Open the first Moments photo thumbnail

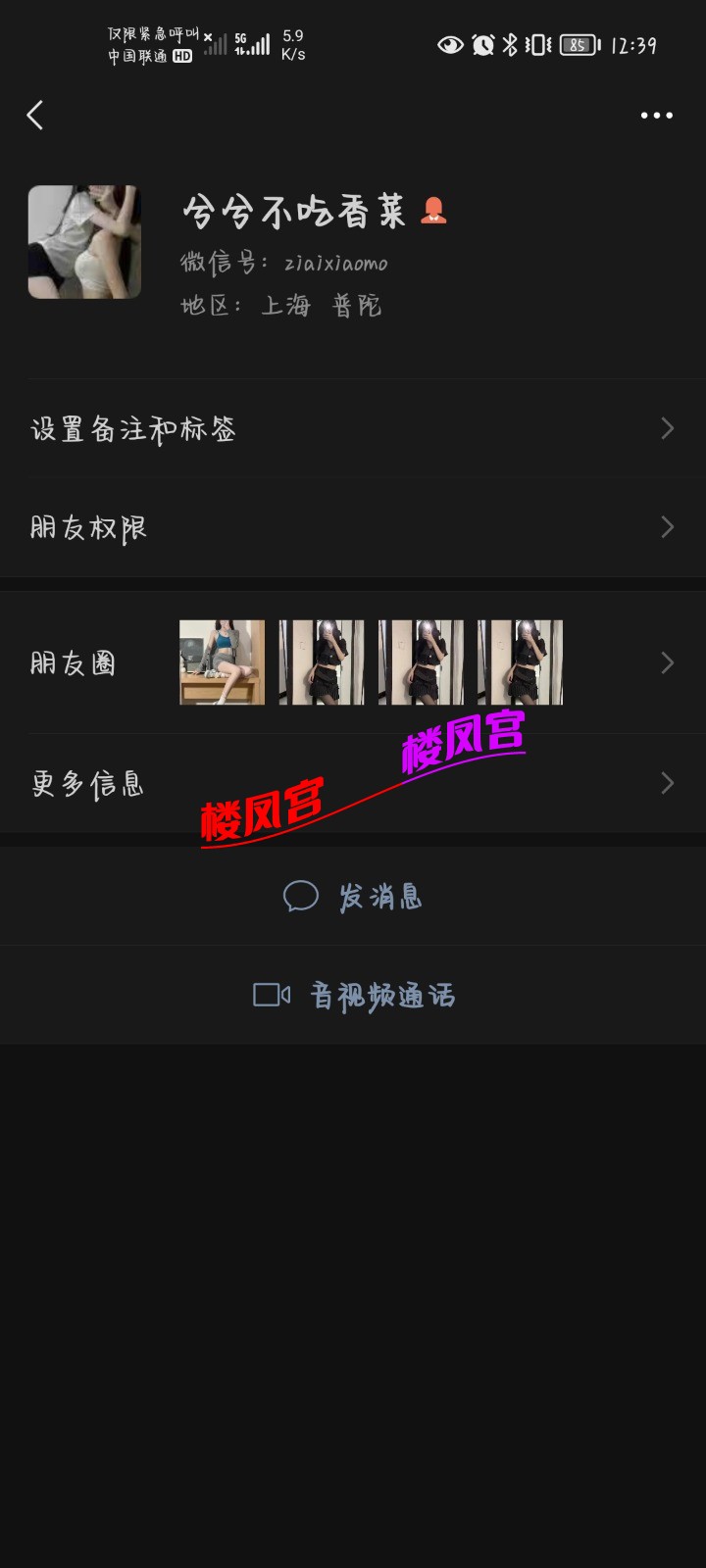point(221,662)
